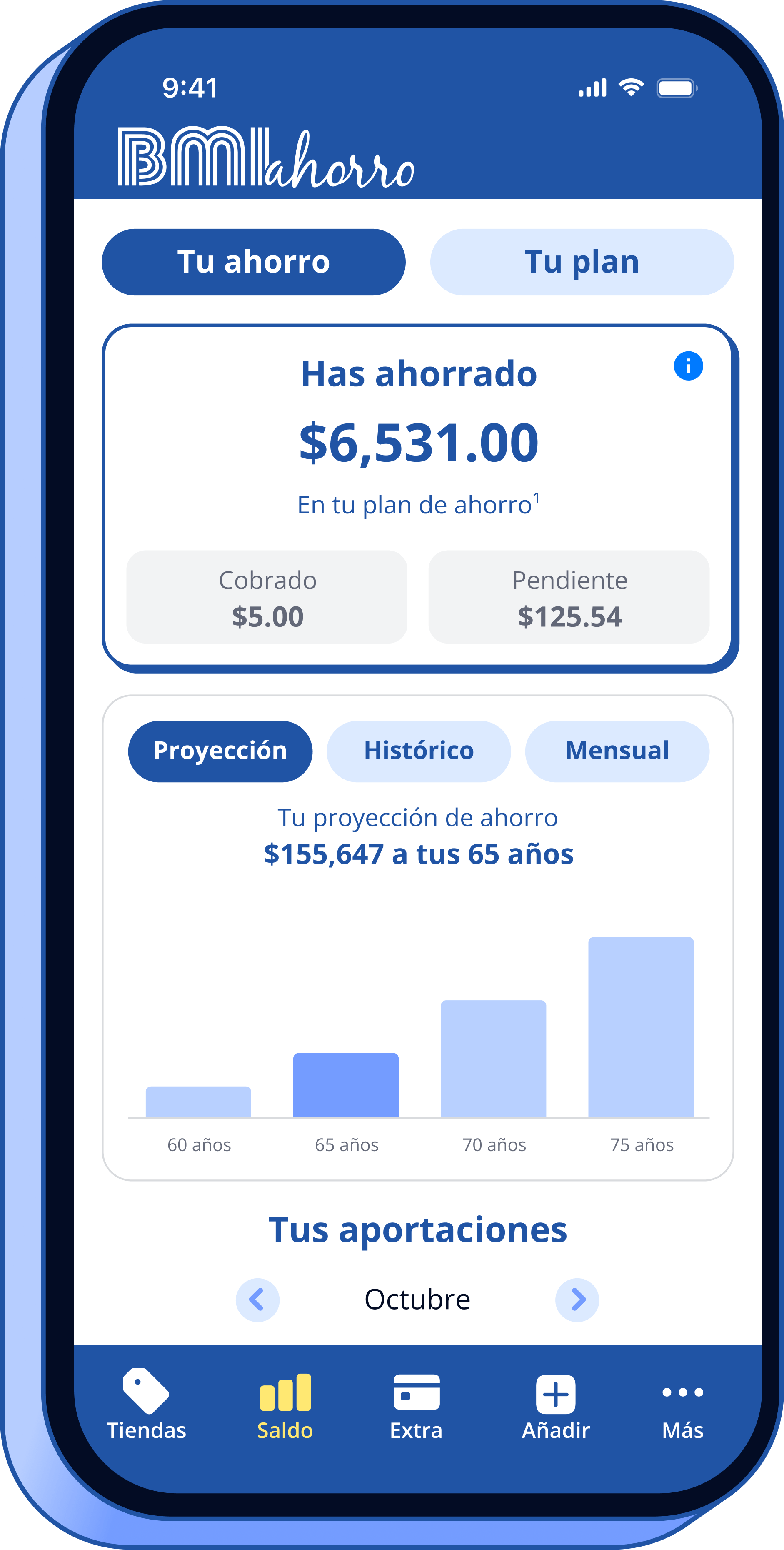784x1550 pixels.
Task: Select the 60 años projection bar
Action: (198, 1102)
